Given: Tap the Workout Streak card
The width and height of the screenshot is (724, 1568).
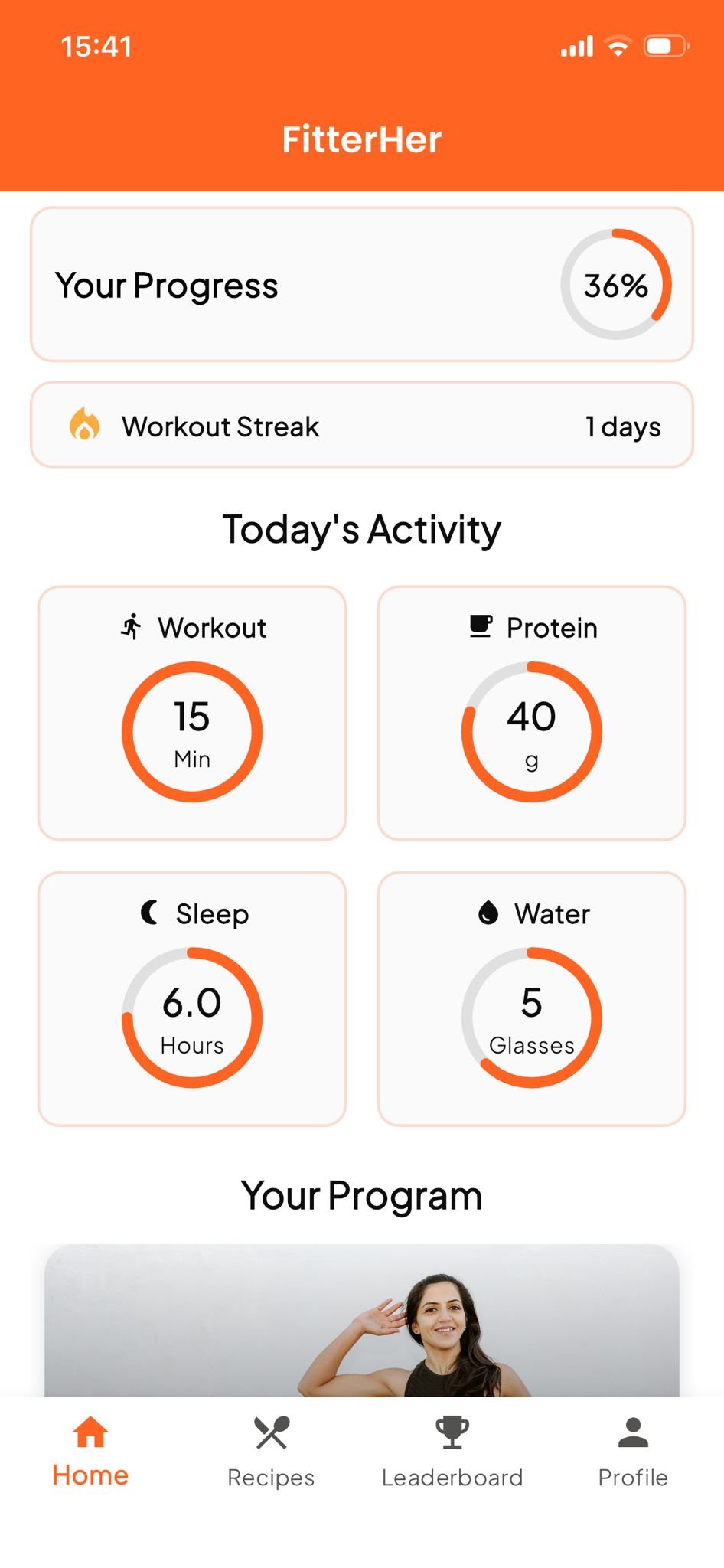Looking at the screenshot, I should pos(362,426).
